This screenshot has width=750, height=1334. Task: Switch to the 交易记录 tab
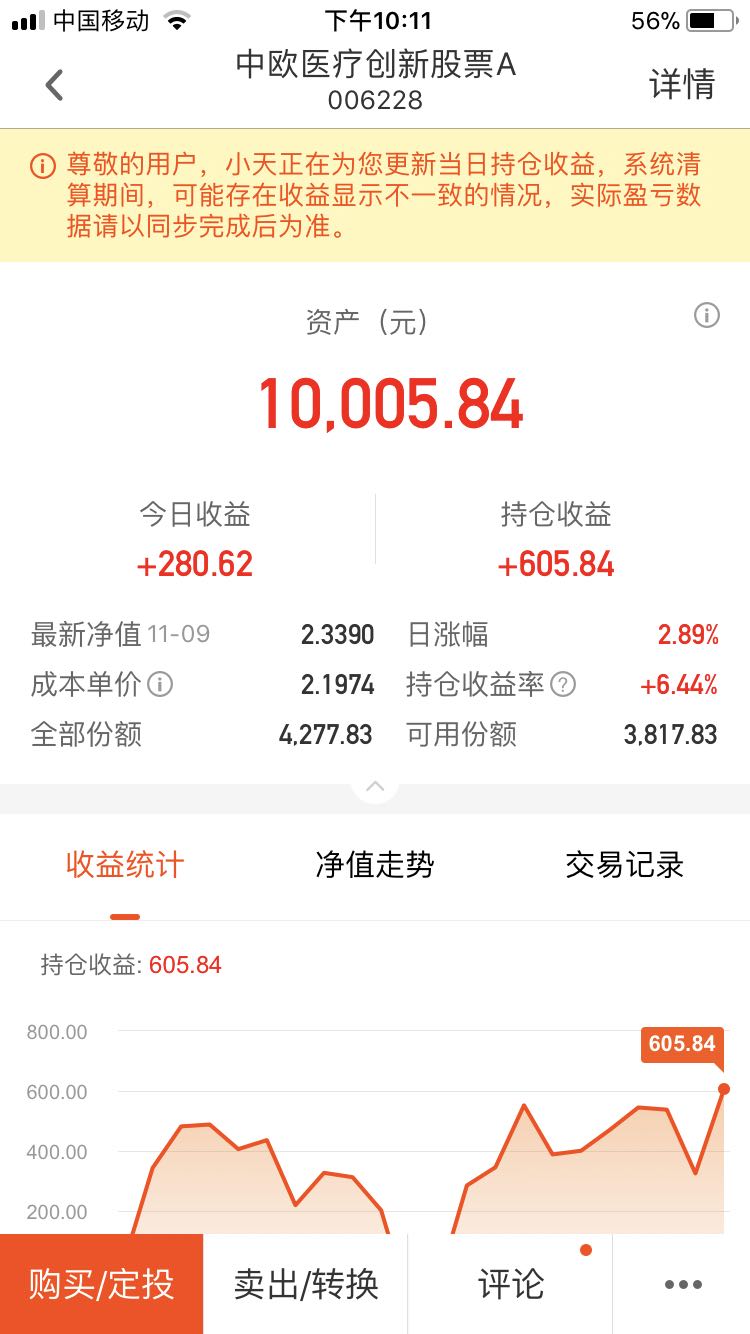pos(625,865)
